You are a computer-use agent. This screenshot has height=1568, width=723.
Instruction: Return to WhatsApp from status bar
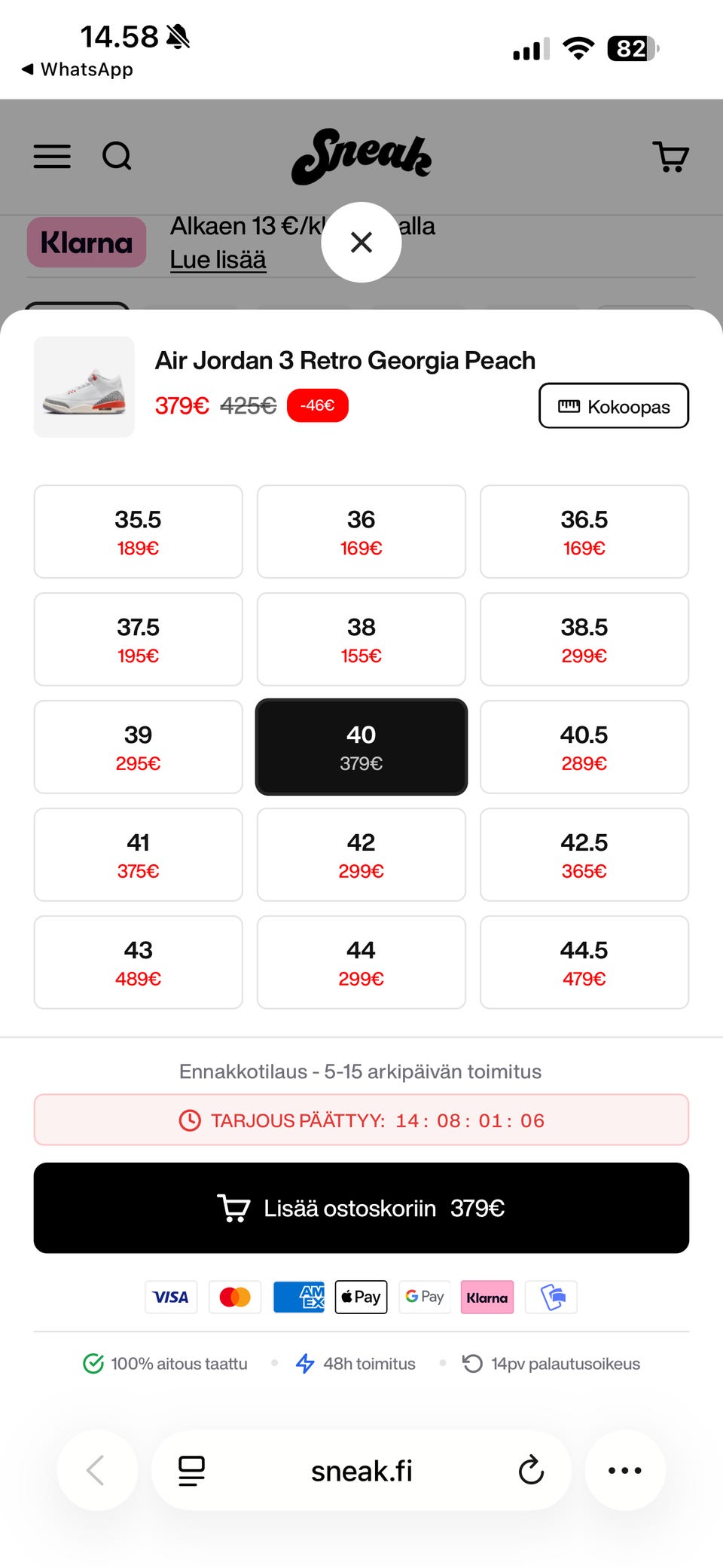click(78, 69)
